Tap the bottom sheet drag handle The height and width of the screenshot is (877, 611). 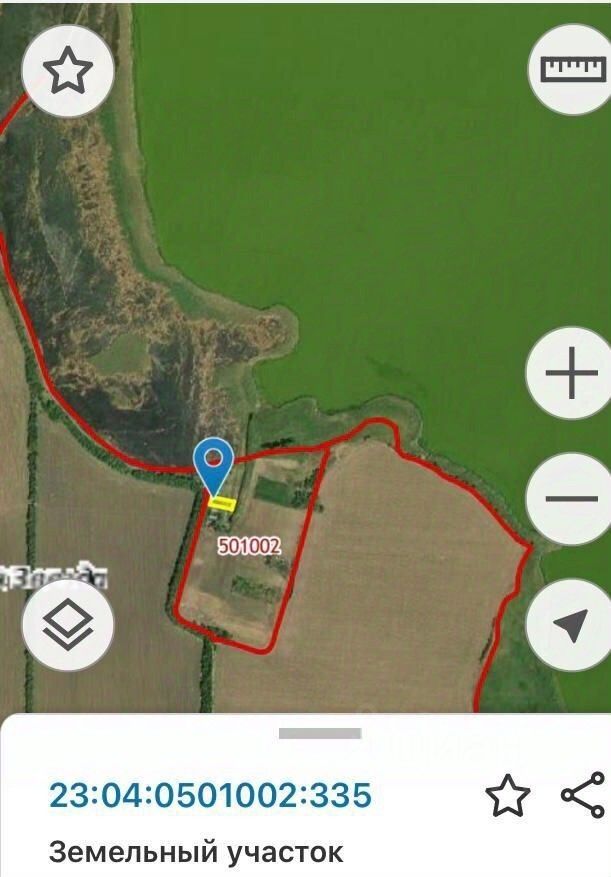pyautogui.click(x=319, y=734)
